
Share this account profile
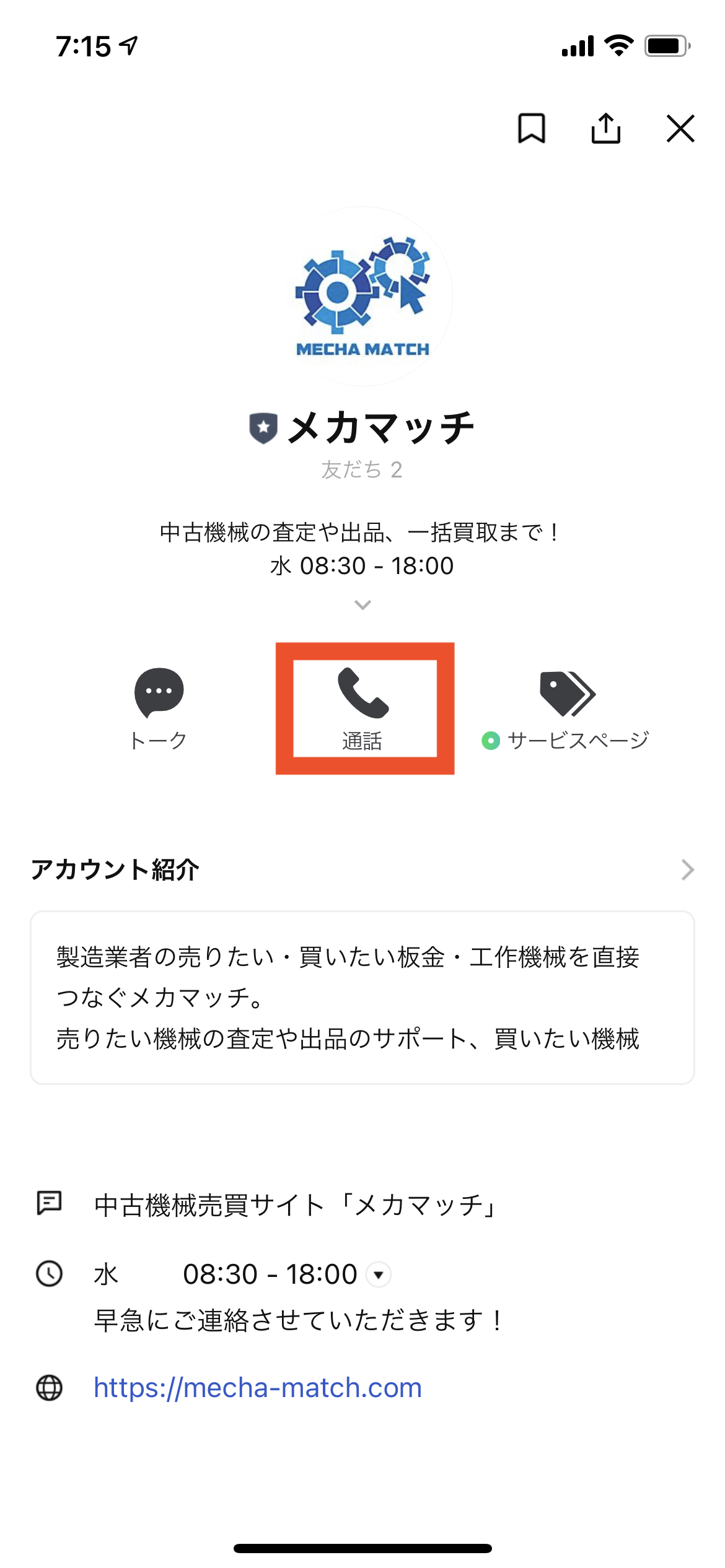(x=605, y=129)
